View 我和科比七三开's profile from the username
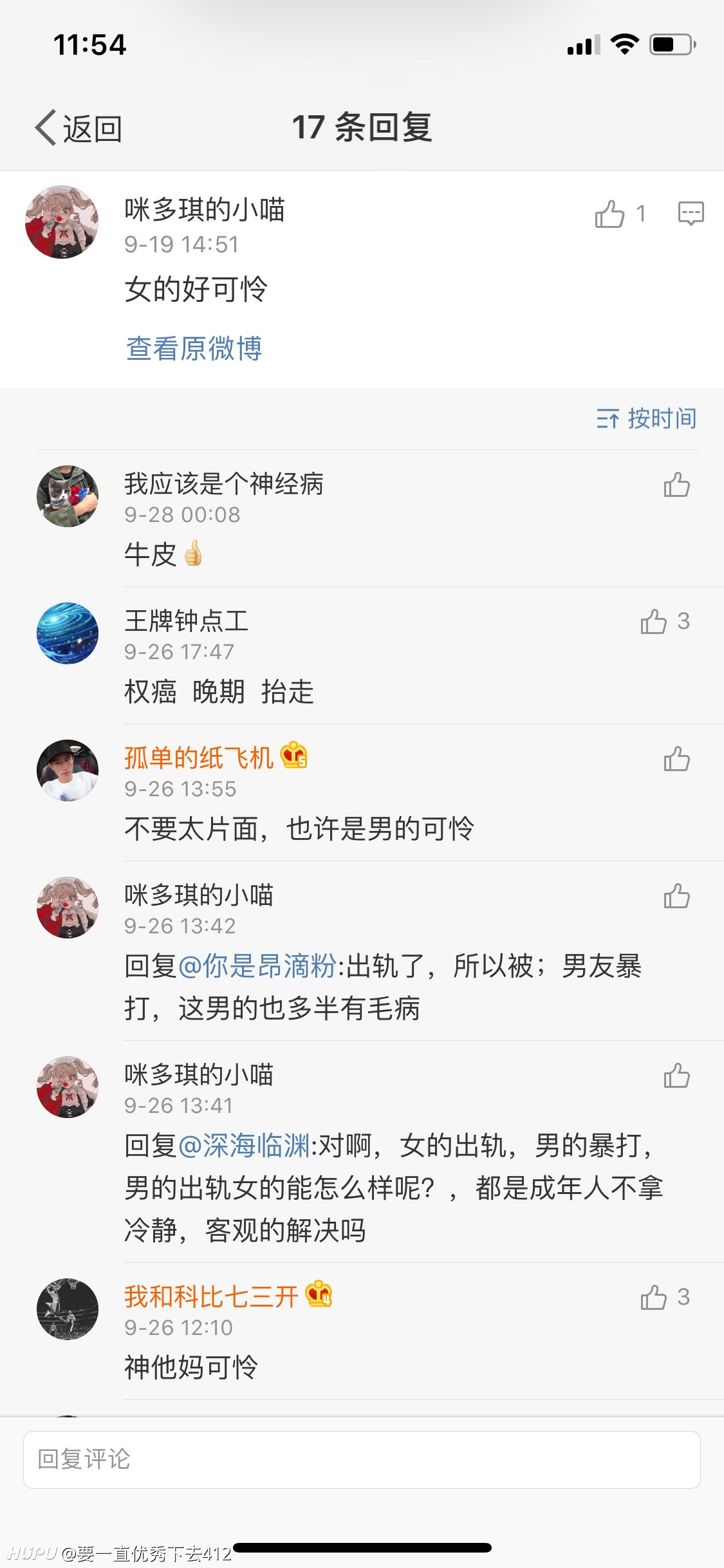 (211, 1296)
